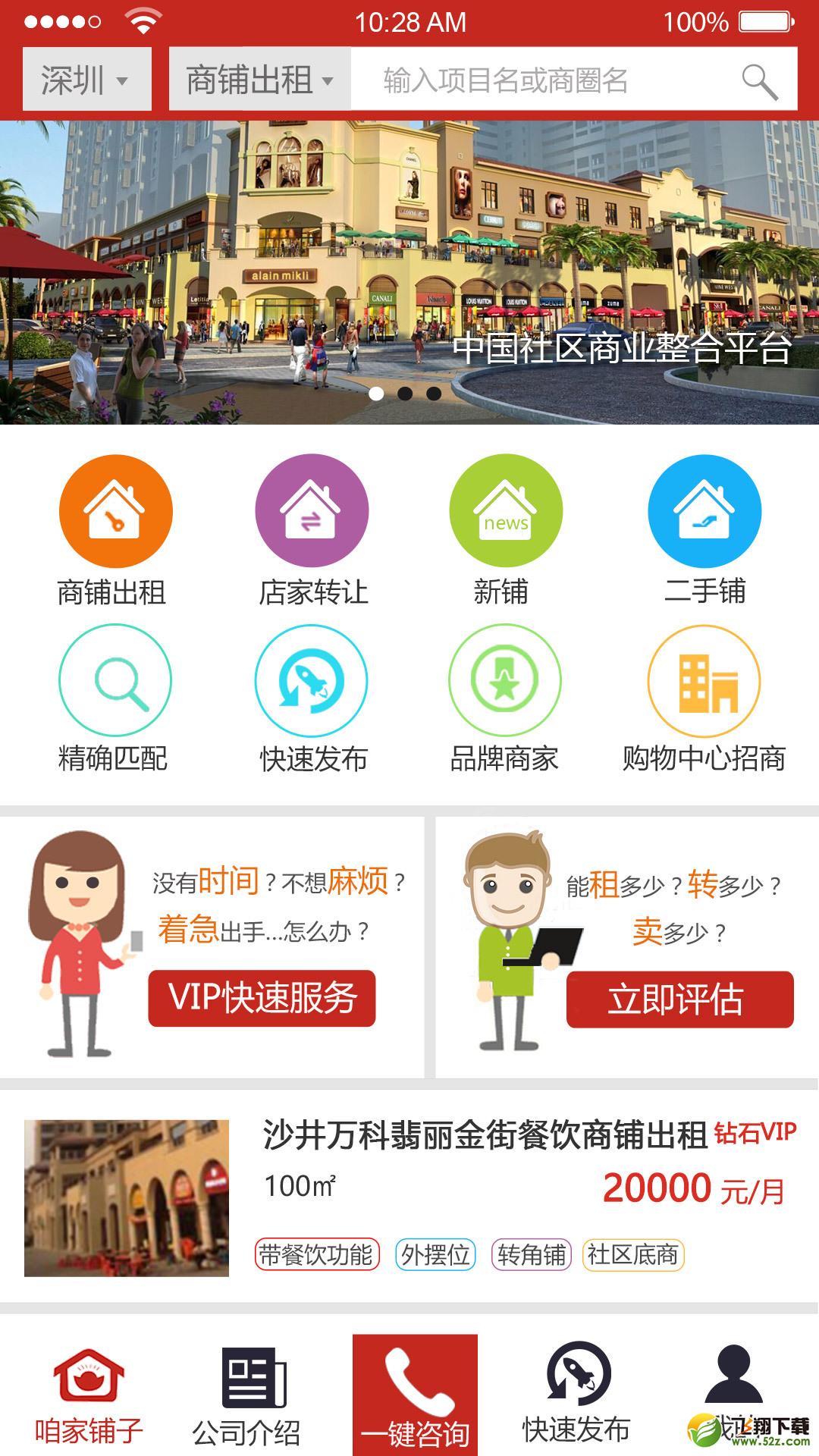Open the 店家转让 category
This screenshot has width=819, height=1456.
pos(312,531)
